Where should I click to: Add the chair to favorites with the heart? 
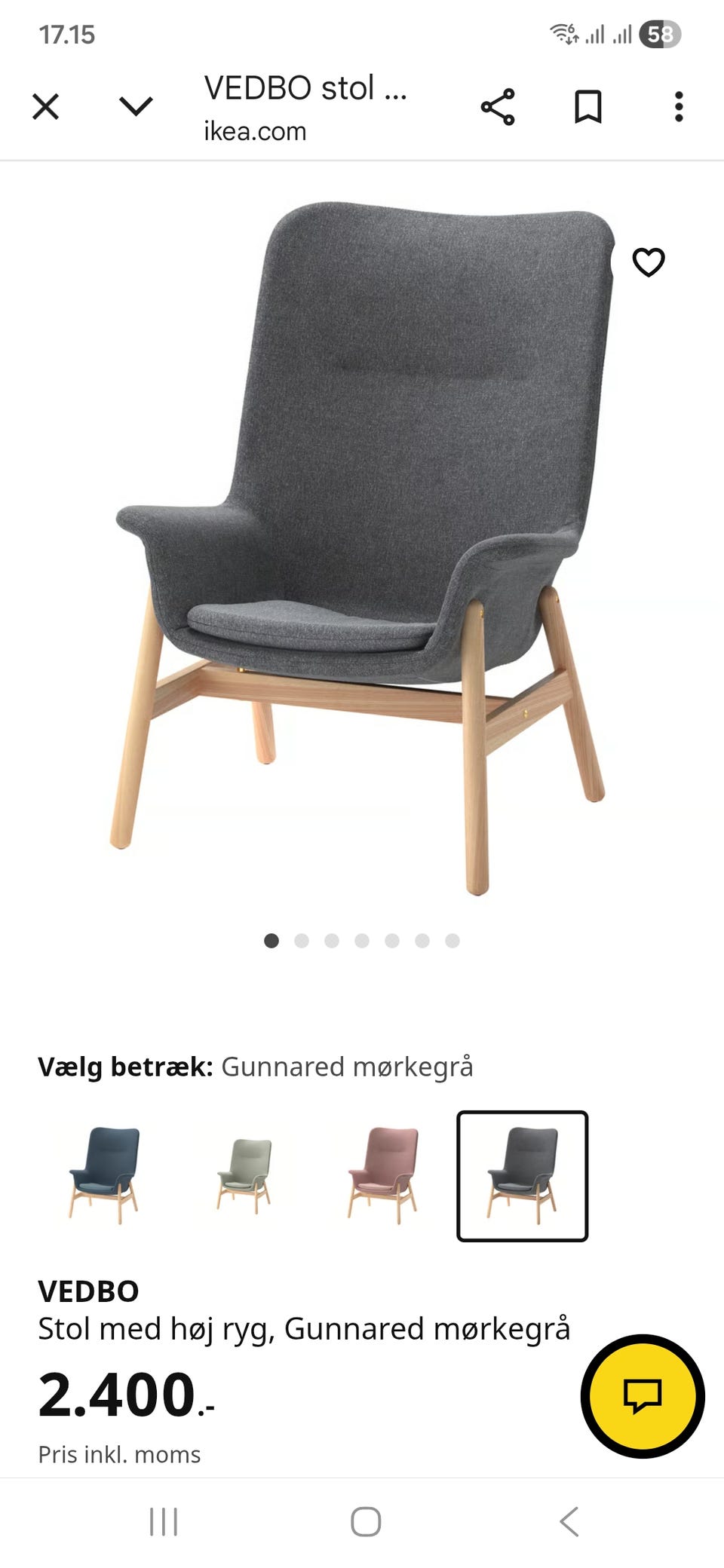pos(650,263)
